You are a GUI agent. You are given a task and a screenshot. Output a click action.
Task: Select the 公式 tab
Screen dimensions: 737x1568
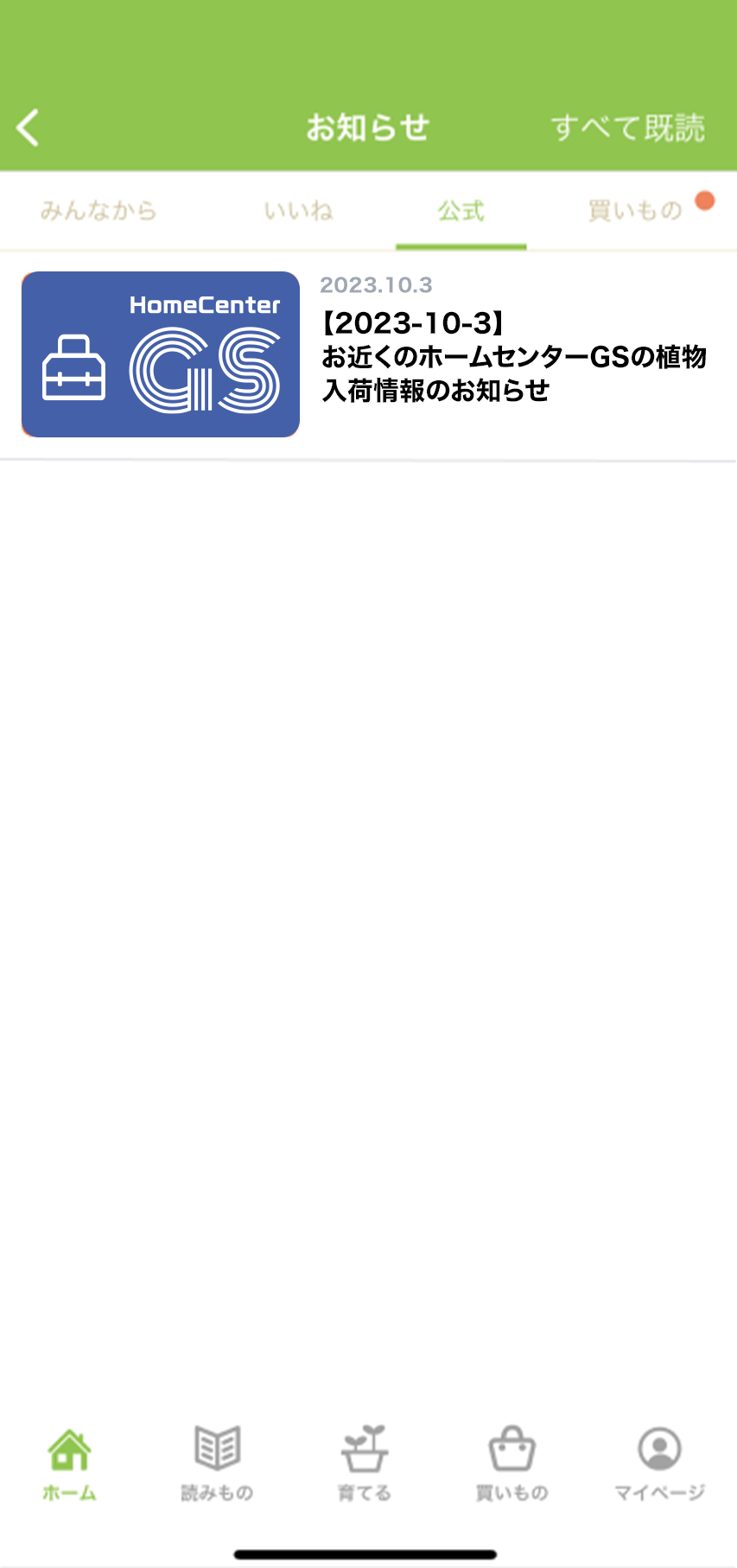point(461,210)
